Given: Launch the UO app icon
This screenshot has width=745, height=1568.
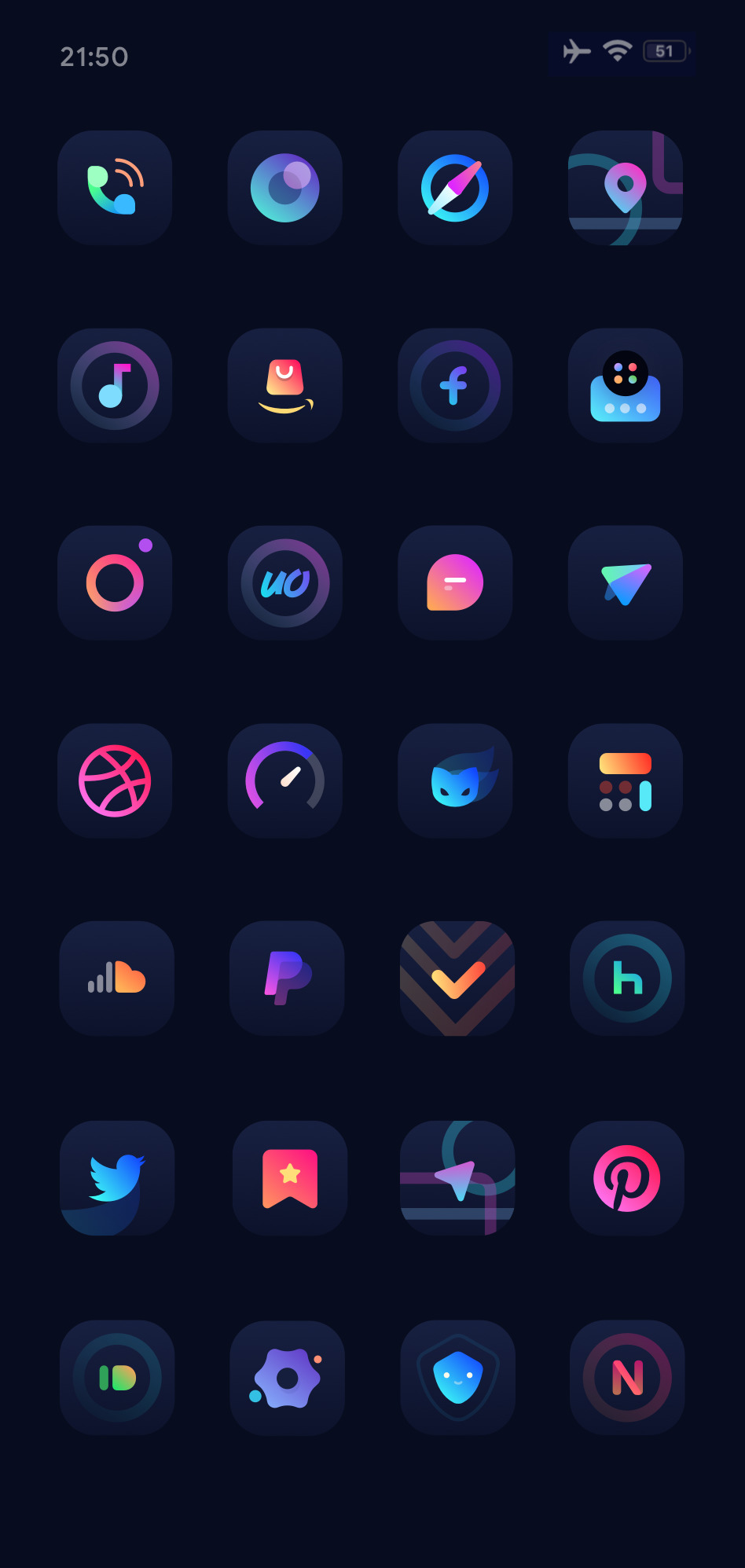Looking at the screenshot, I should (x=285, y=583).
